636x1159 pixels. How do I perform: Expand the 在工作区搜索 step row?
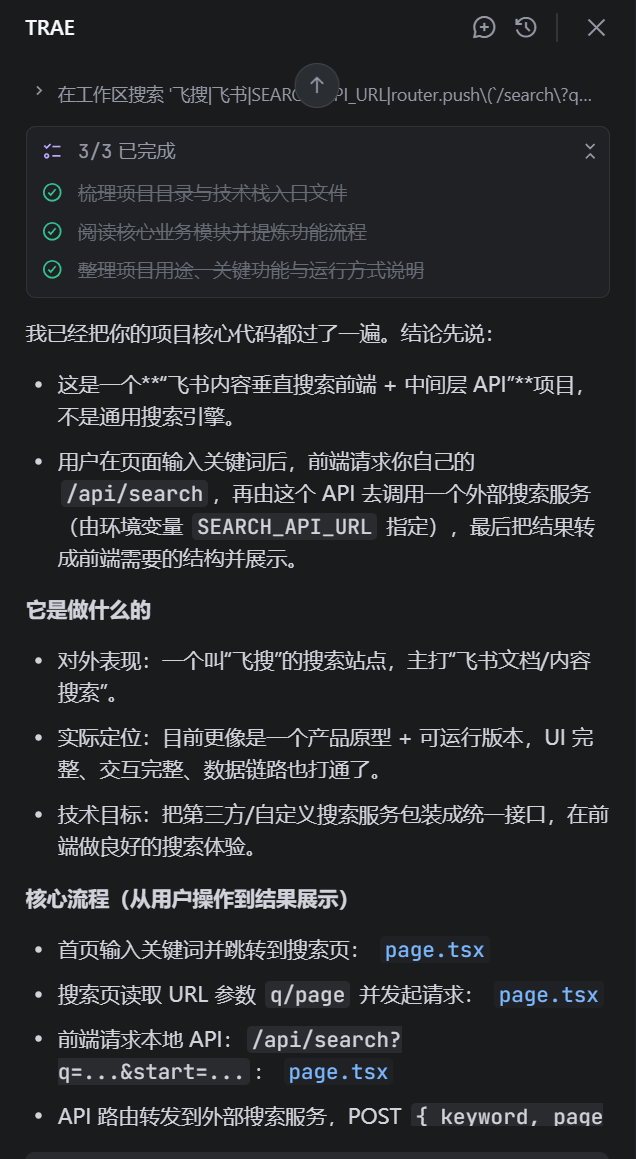tap(39, 91)
